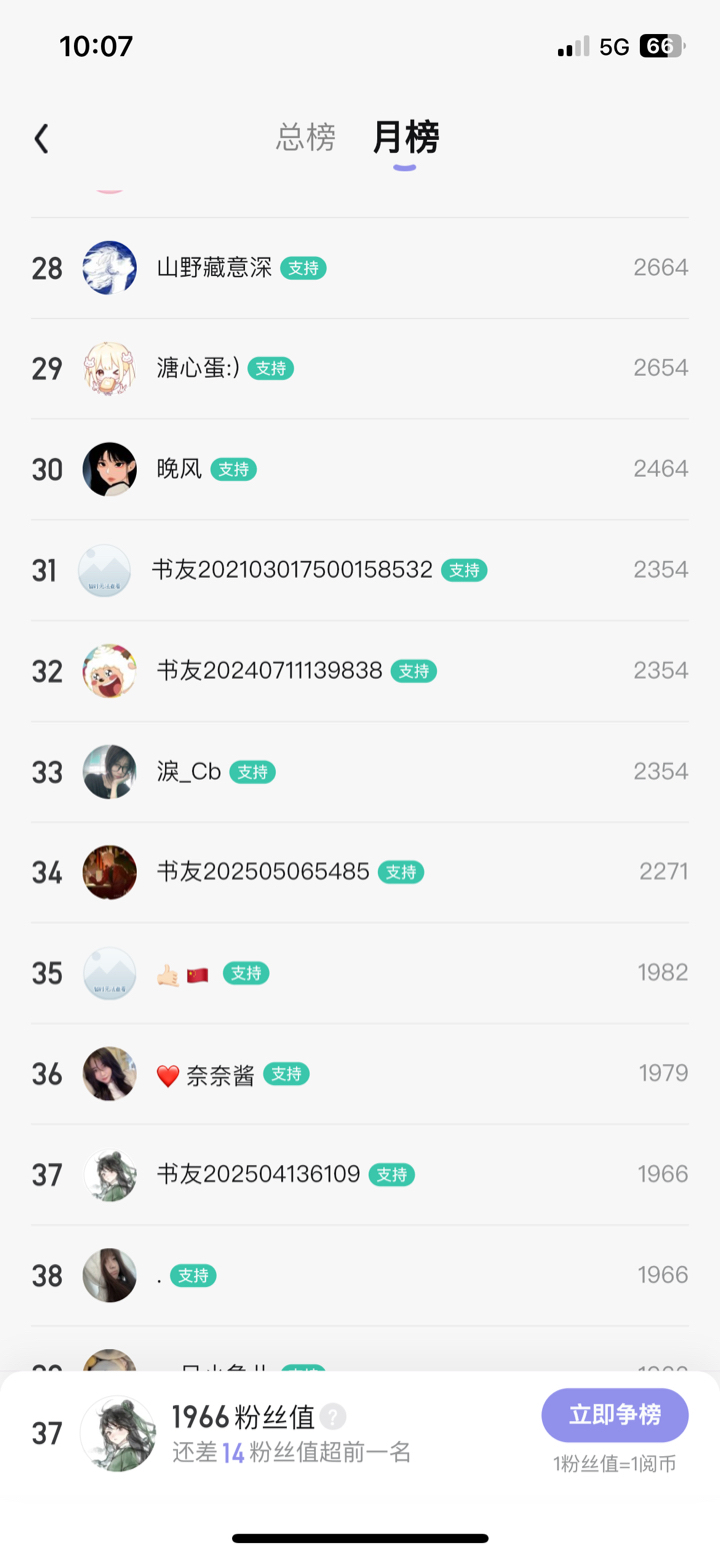Open 山野藏意深's row at rank 28
The width and height of the screenshot is (720, 1559).
point(360,268)
